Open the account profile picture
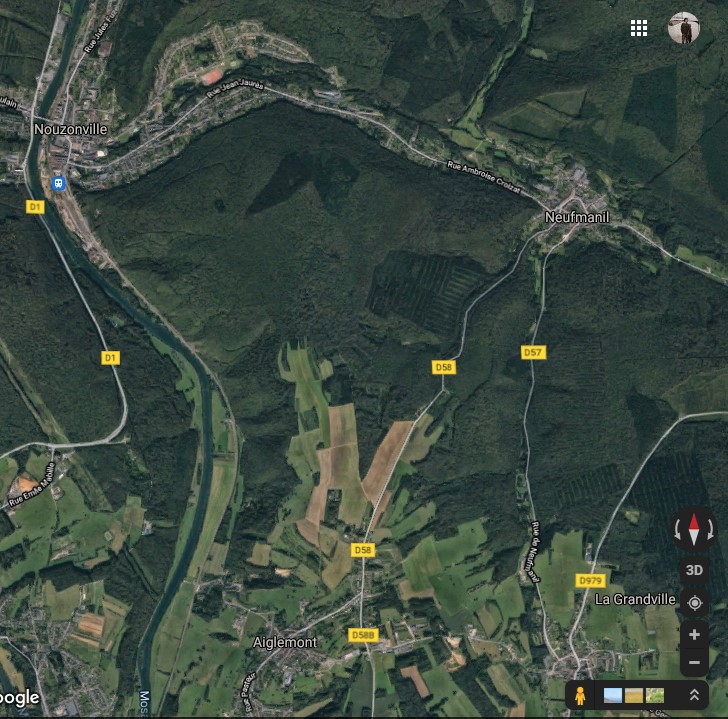The width and height of the screenshot is (728, 719). (684, 28)
